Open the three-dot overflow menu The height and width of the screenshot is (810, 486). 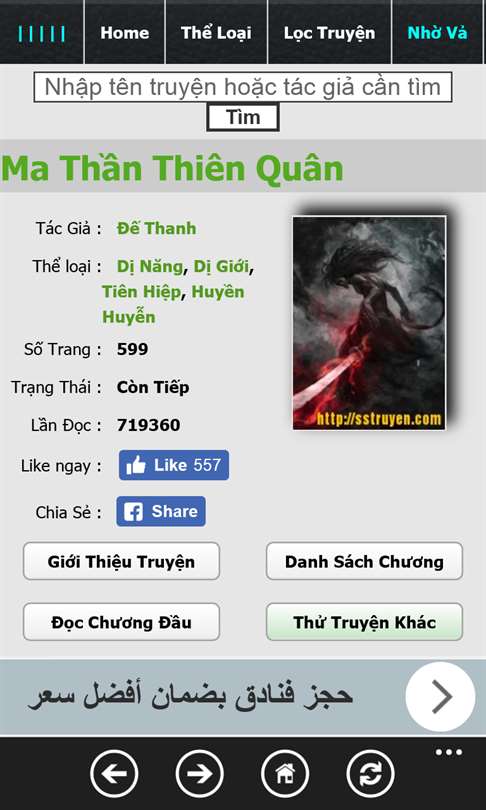point(448,753)
